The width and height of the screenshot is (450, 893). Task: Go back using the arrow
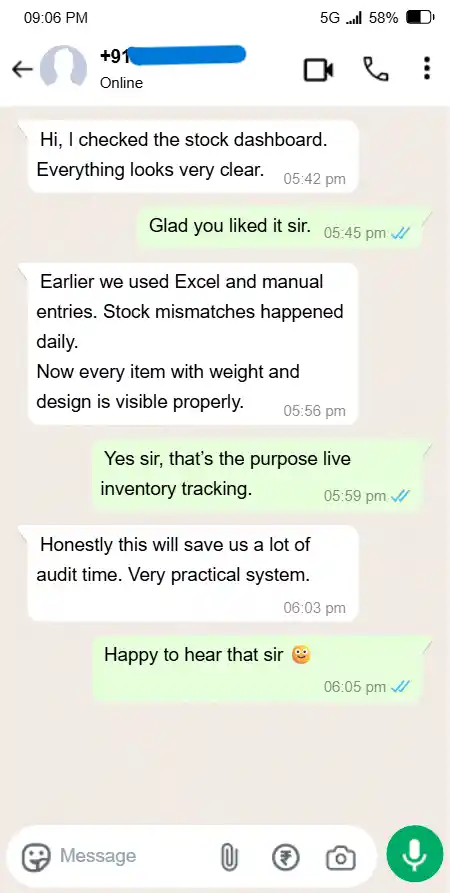(x=22, y=69)
